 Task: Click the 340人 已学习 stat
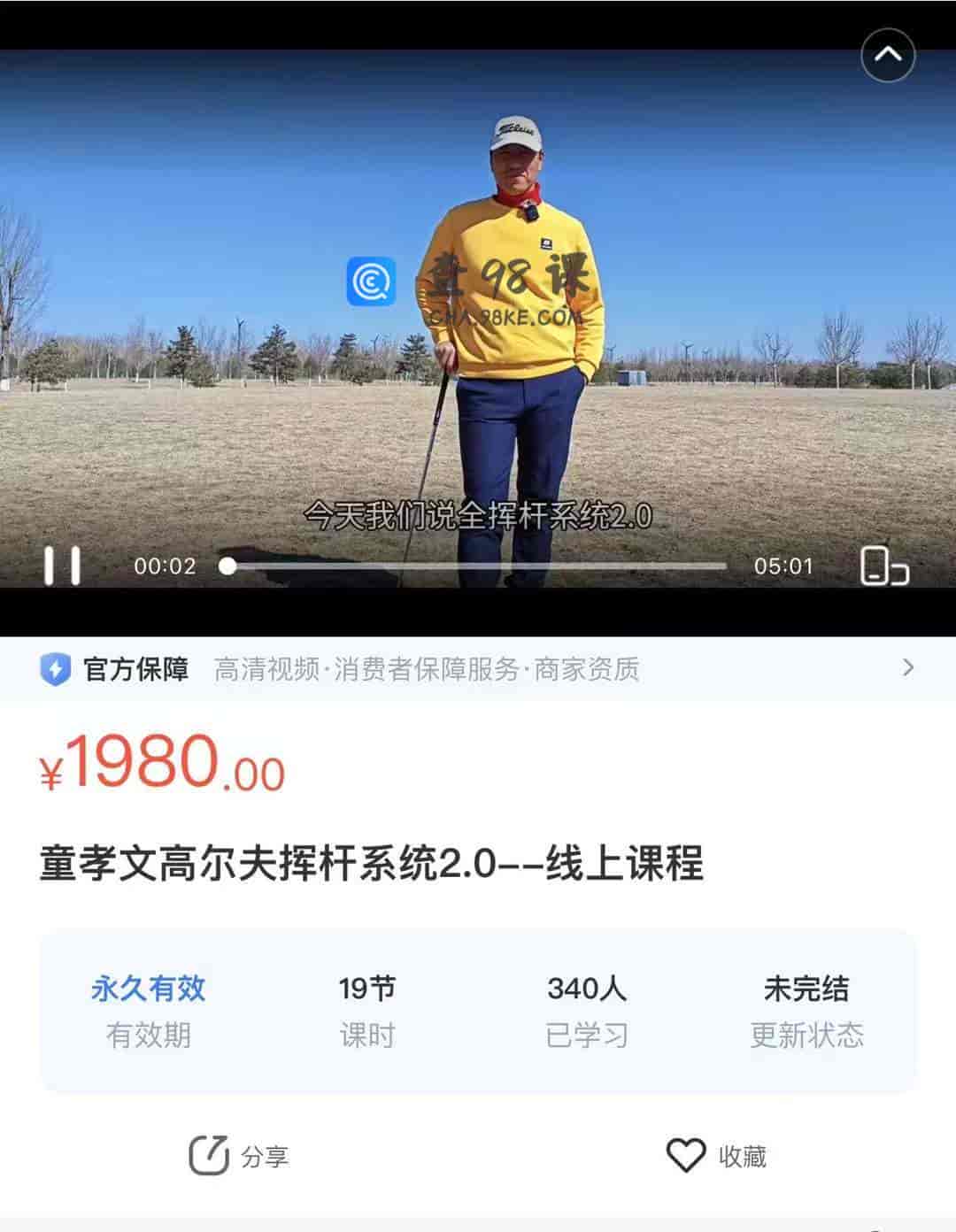tap(589, 1009)
